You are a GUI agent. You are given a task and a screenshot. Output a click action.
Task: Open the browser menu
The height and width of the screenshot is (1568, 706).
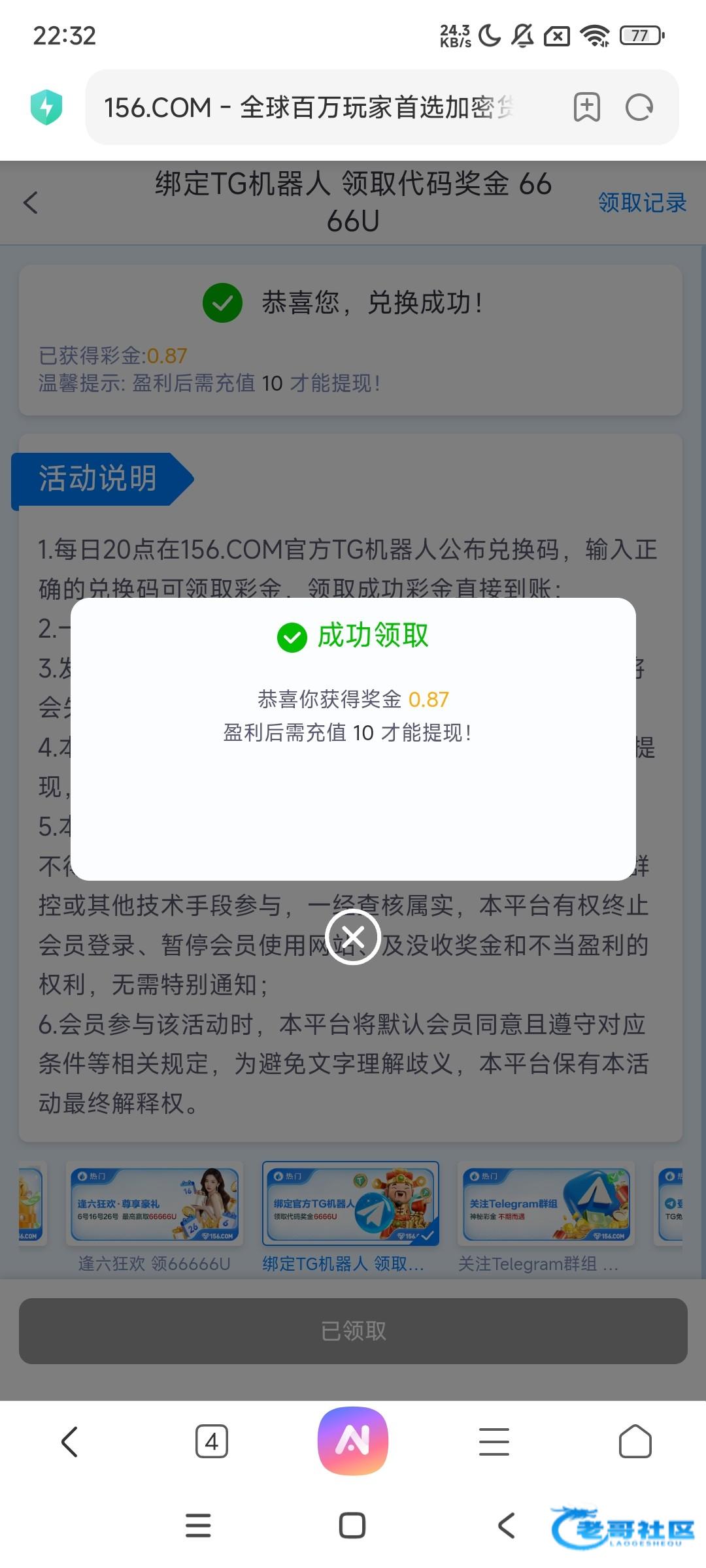(x=494, y=1441)
